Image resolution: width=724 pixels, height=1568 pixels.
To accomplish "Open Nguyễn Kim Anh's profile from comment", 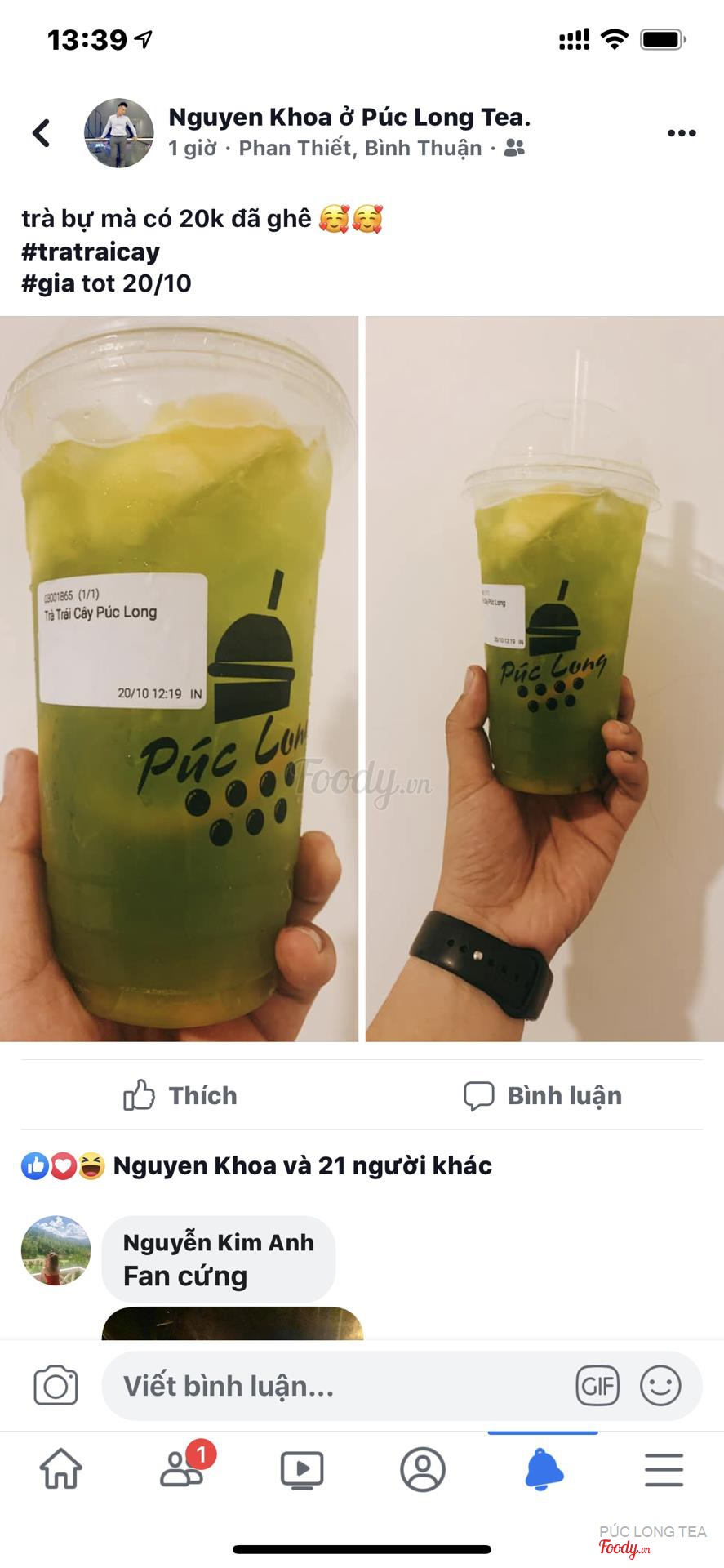I will (x=56, y=1250).
